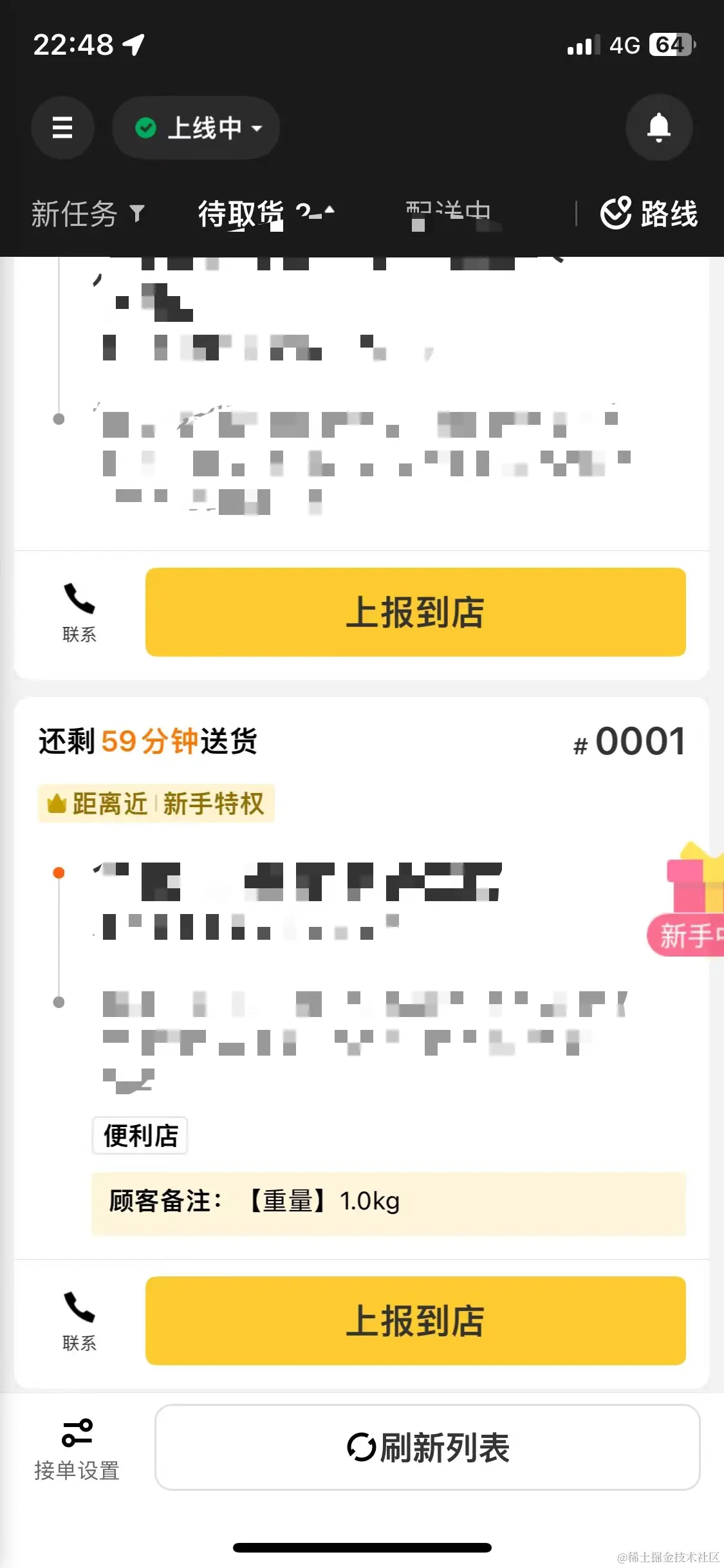This screenshot has height=1568, width=724.
Task: Tap 上报到店 on the first order
Action: click(416, 611)
